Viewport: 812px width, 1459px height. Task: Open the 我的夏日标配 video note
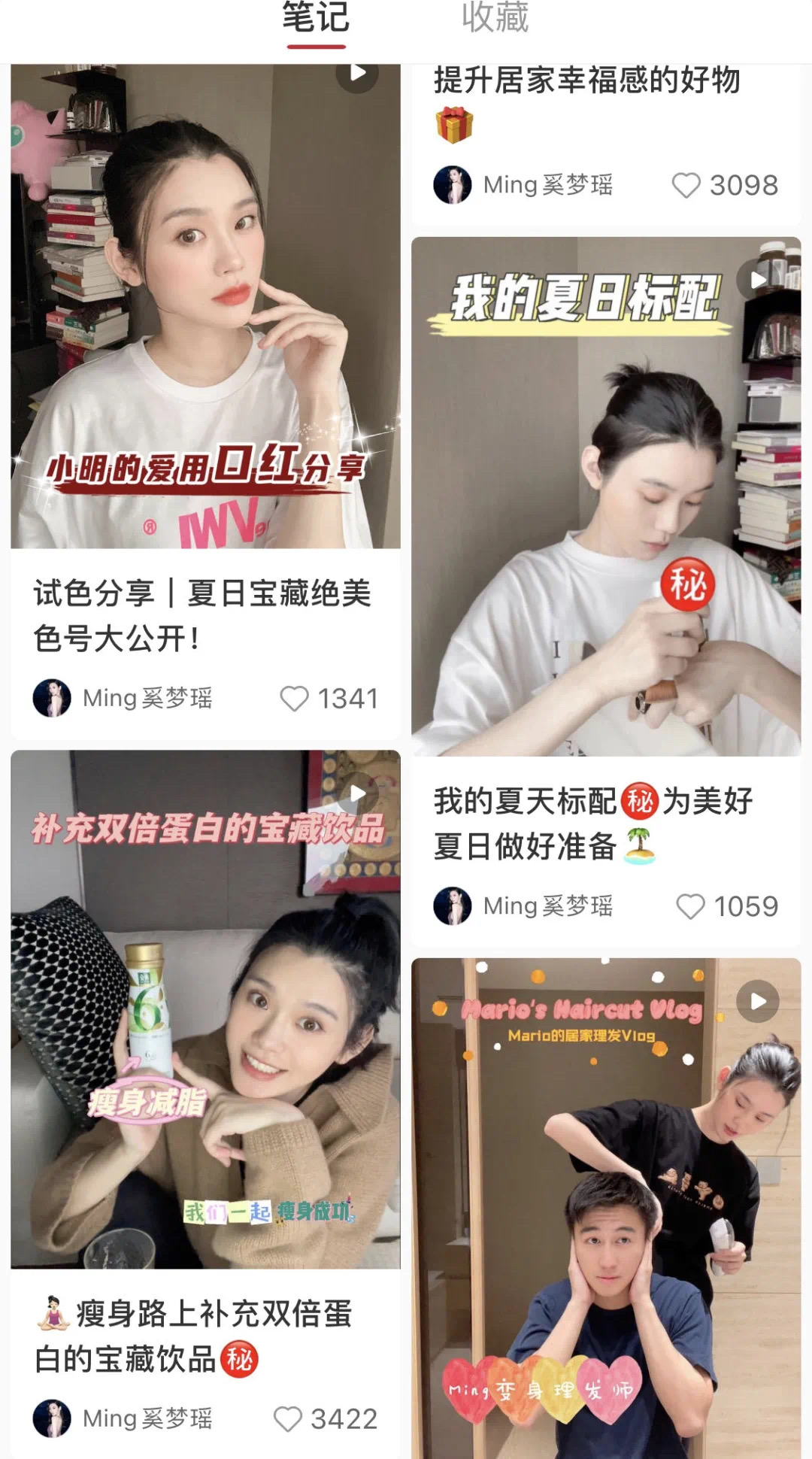605,496
